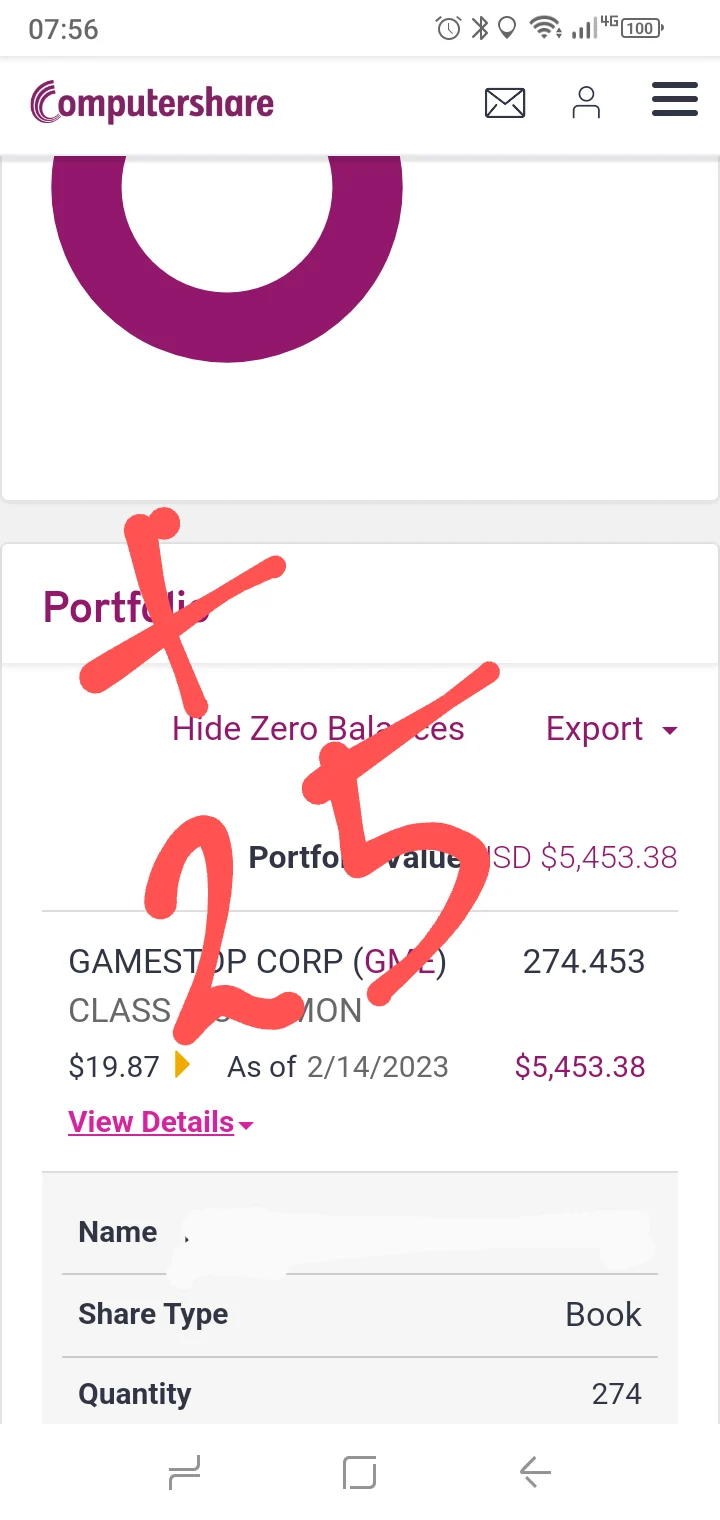Screen dimensions: 720x1520
Task: Open the hamburger menu
Action: click(674, 101)
